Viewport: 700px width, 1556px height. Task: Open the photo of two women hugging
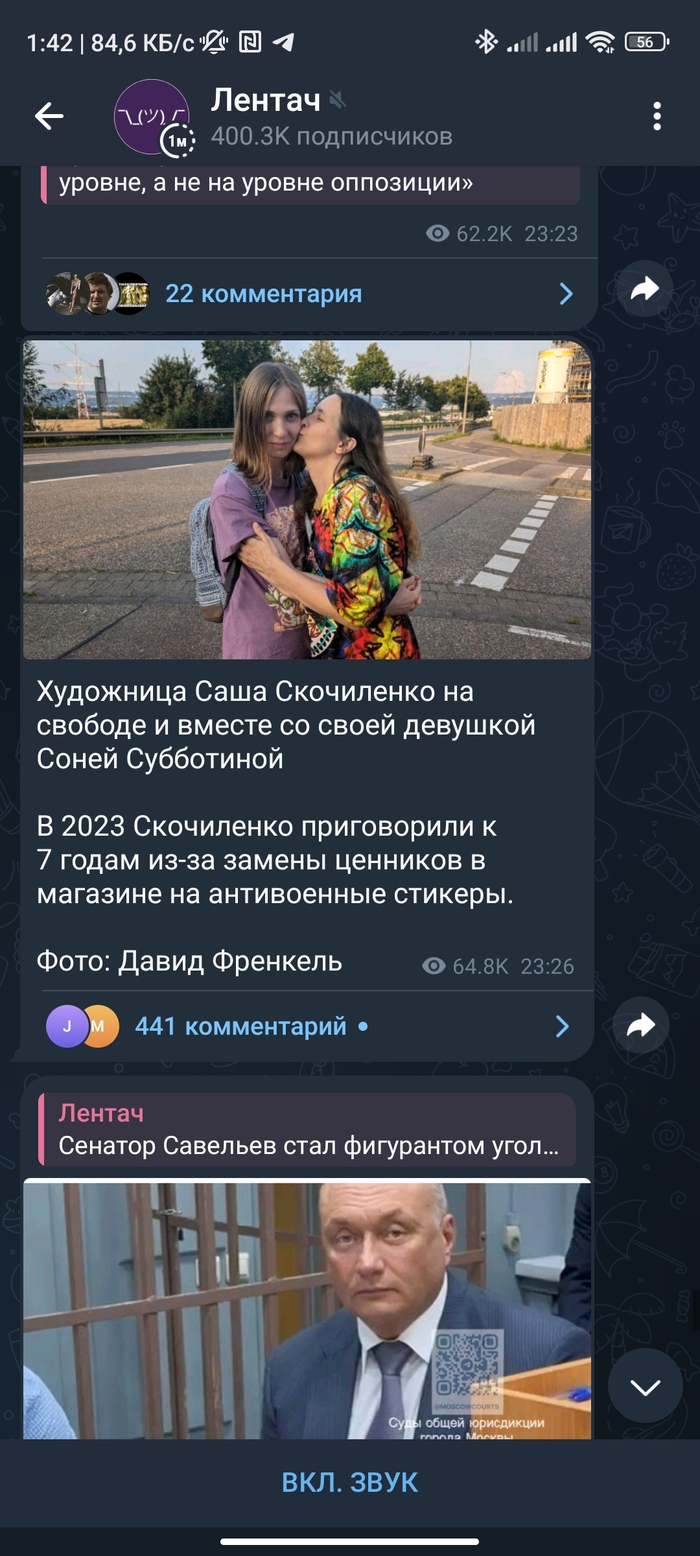tap(307, 500)
